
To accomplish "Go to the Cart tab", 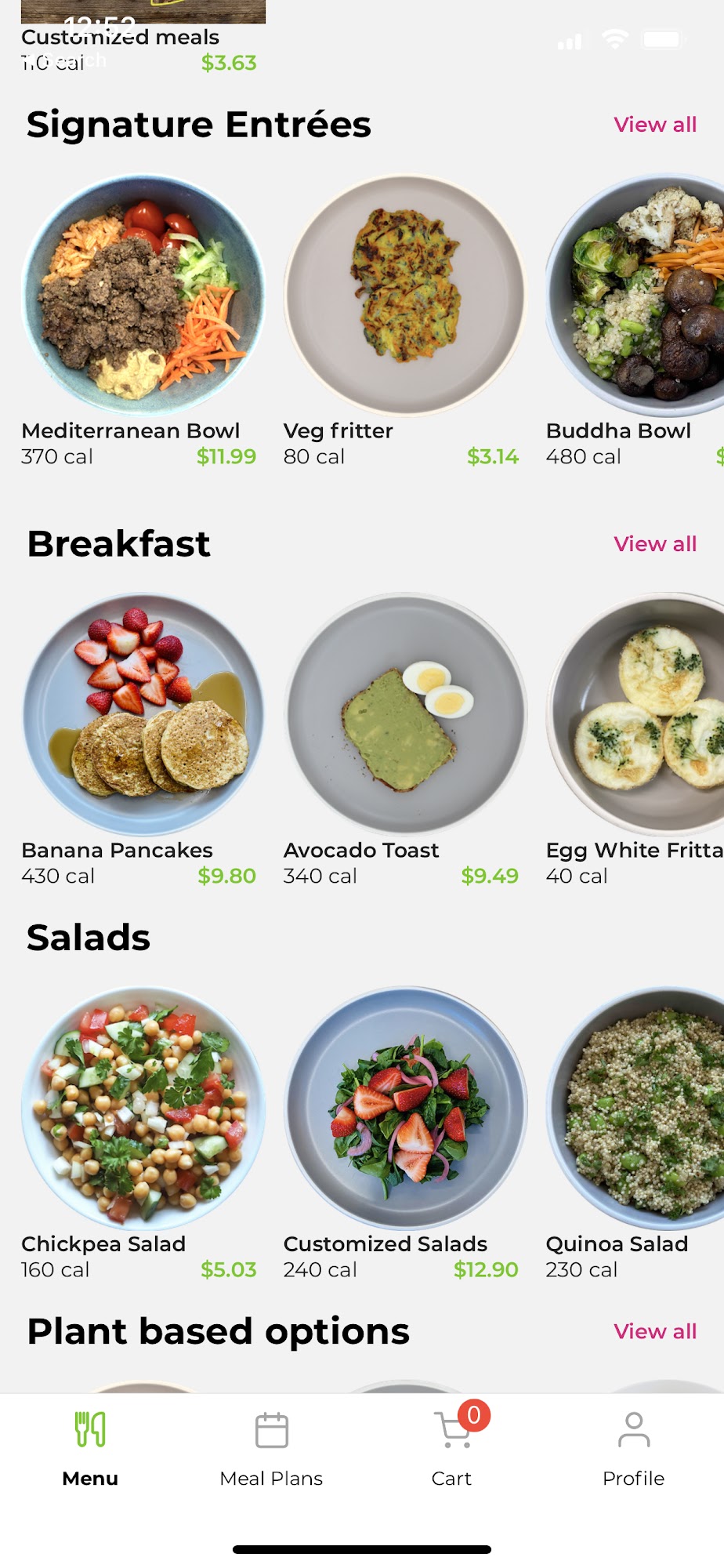I will click(x=452, y=1449).
